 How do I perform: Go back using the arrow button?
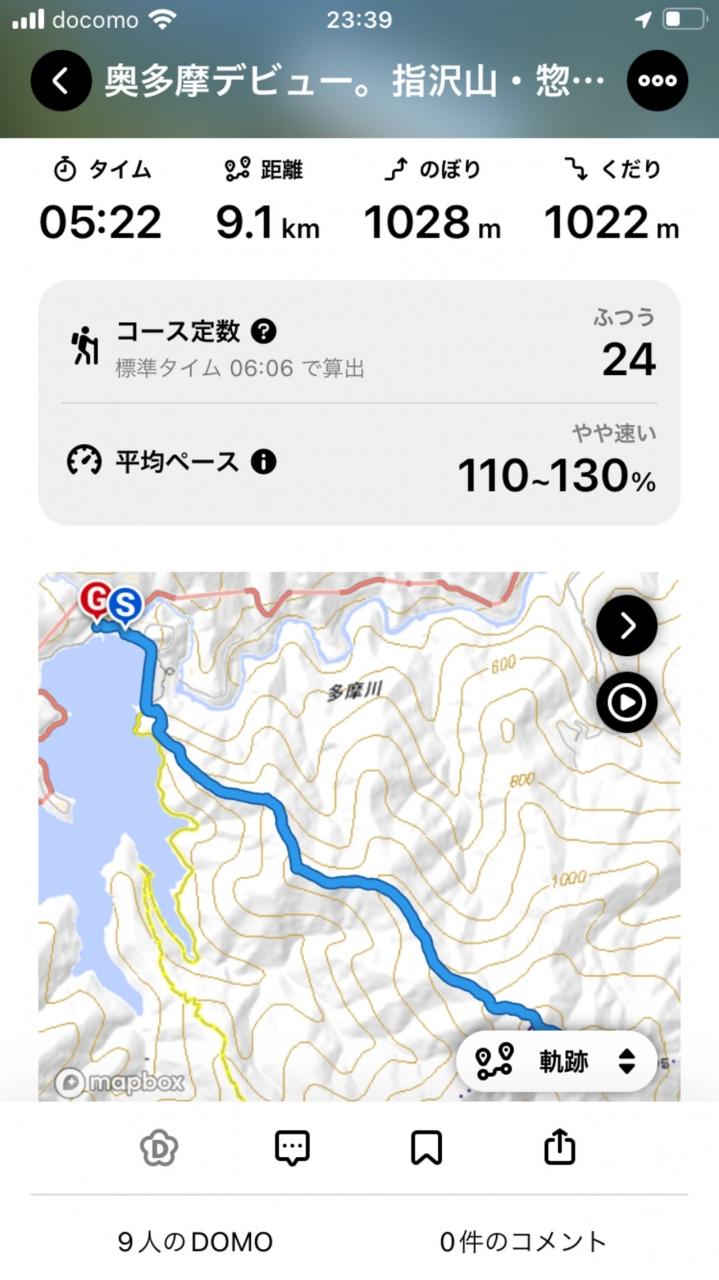coord(60,80)
